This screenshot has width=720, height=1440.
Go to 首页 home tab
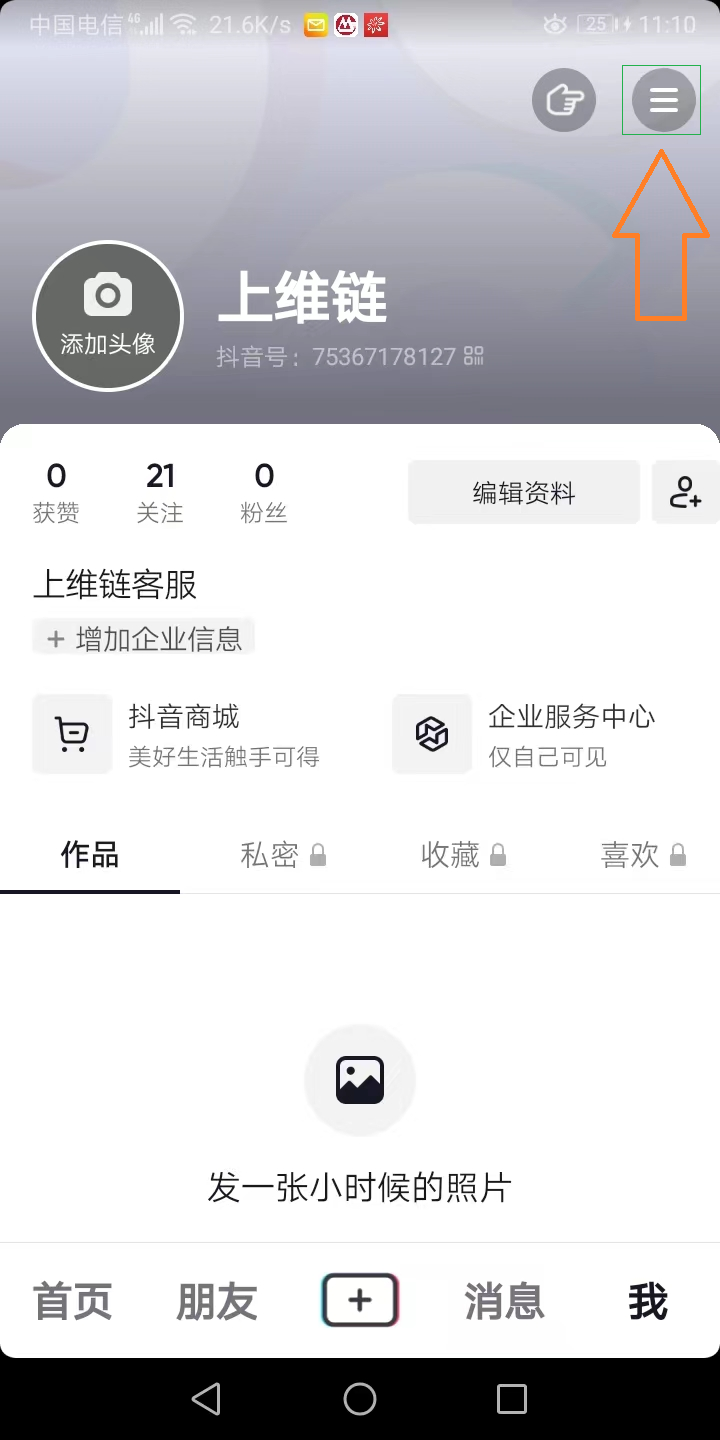(x=73, y=1302)
